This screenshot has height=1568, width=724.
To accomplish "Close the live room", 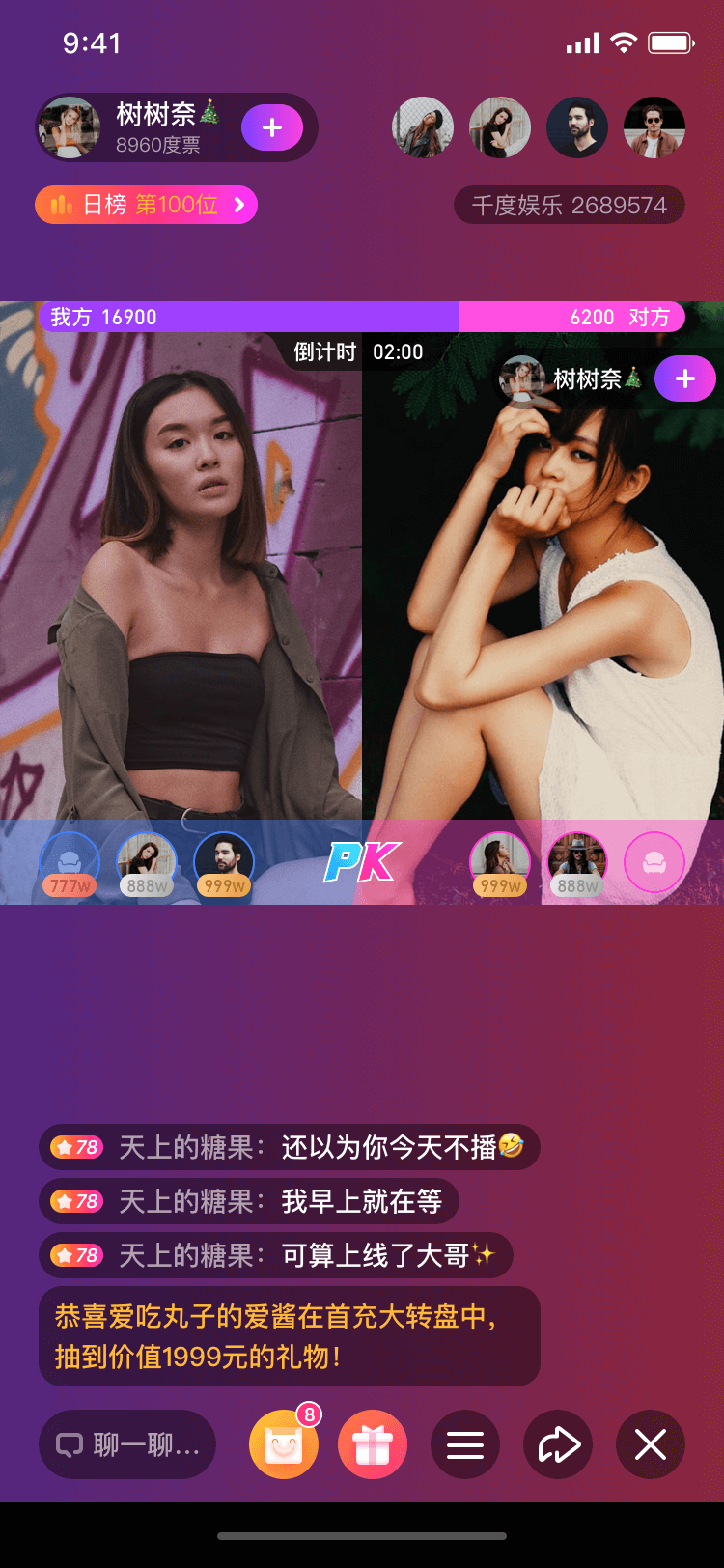I will coord(650,1444).
